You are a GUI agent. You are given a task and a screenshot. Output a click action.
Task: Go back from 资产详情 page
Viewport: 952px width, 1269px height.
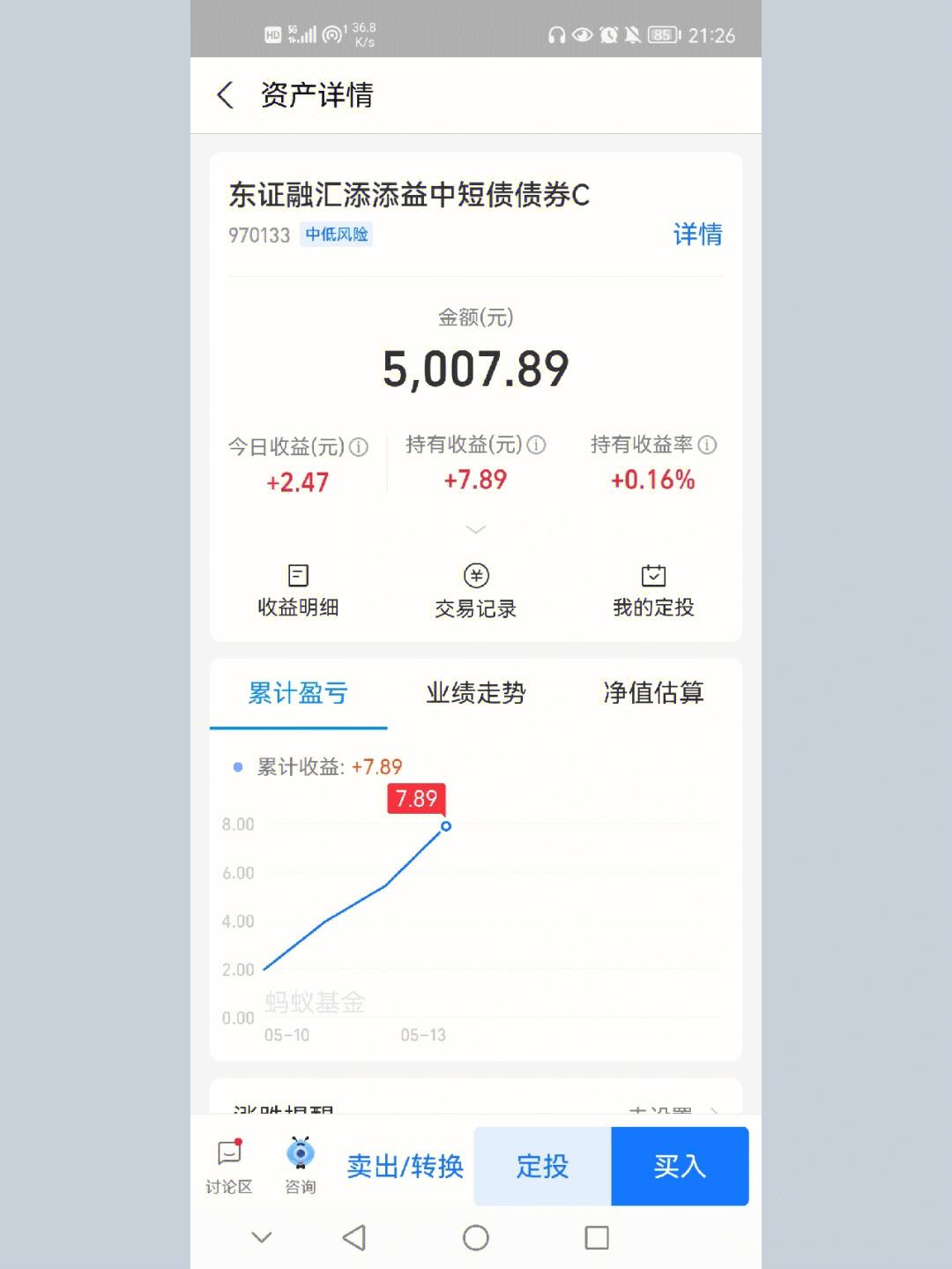click(226, 95)
